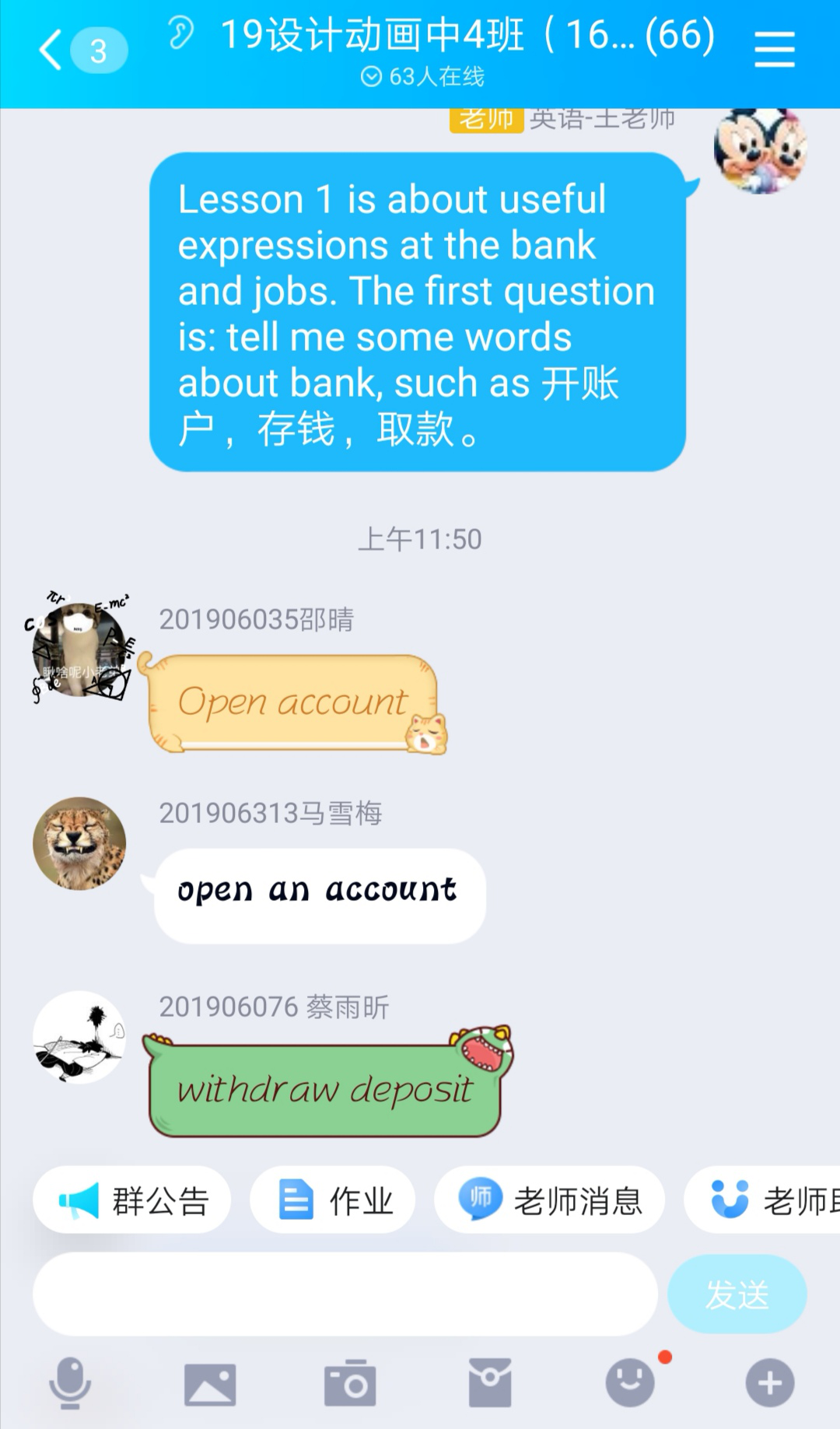Open 老师消息 teacher messages
The height and width of the screenshot is (1429, 840).
(x=549, y=1200)
